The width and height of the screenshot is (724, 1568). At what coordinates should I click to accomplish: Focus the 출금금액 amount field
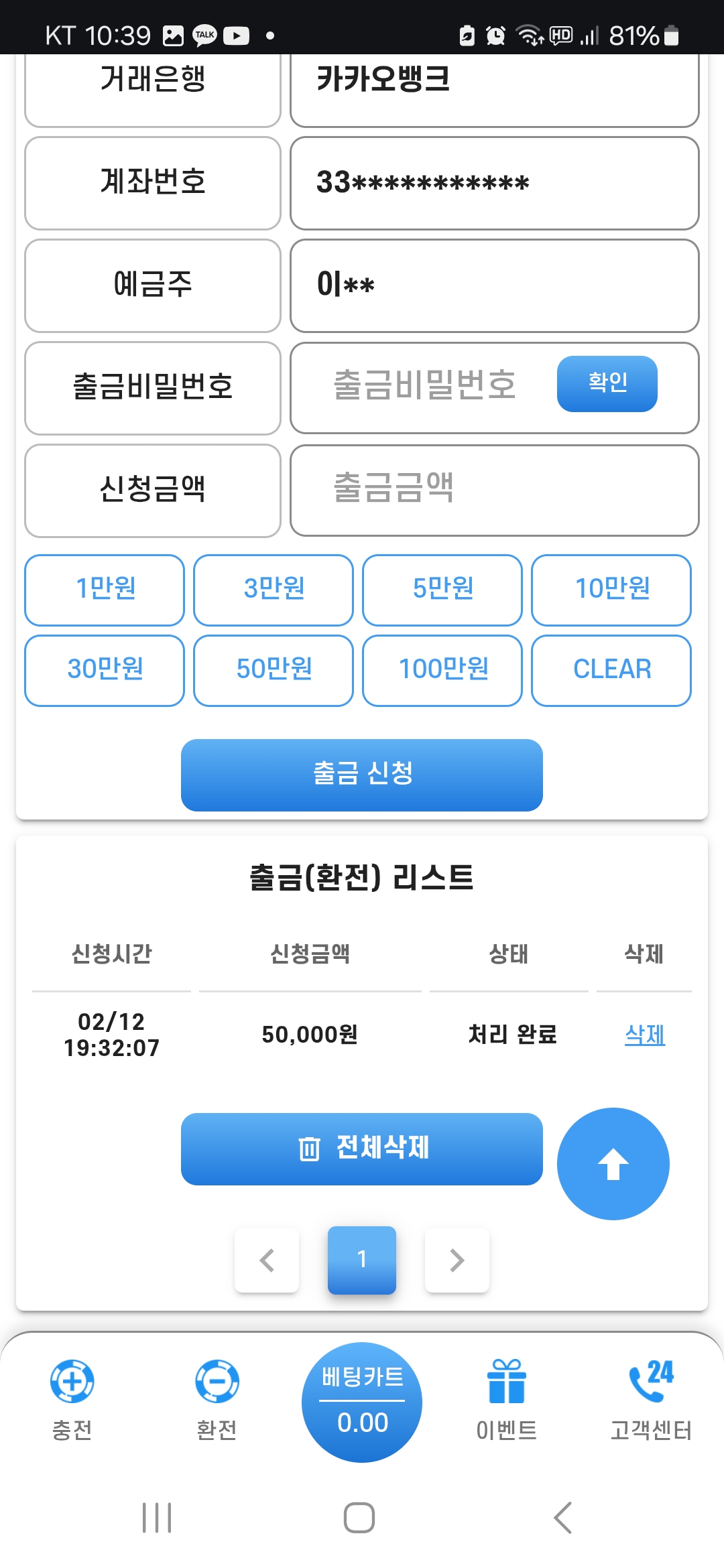pyautogui.click(x=494, y=489)
